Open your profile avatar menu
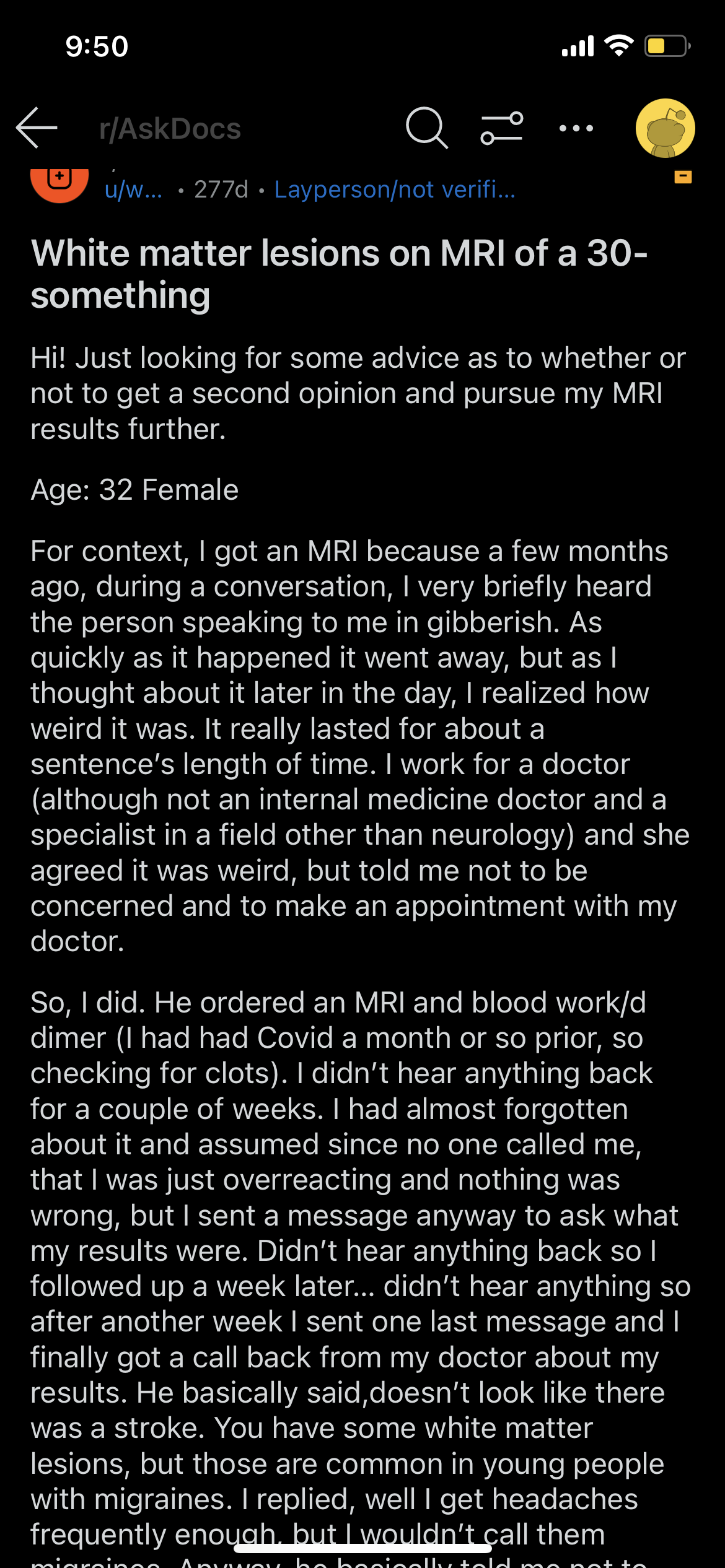 (x=666, y=128)
